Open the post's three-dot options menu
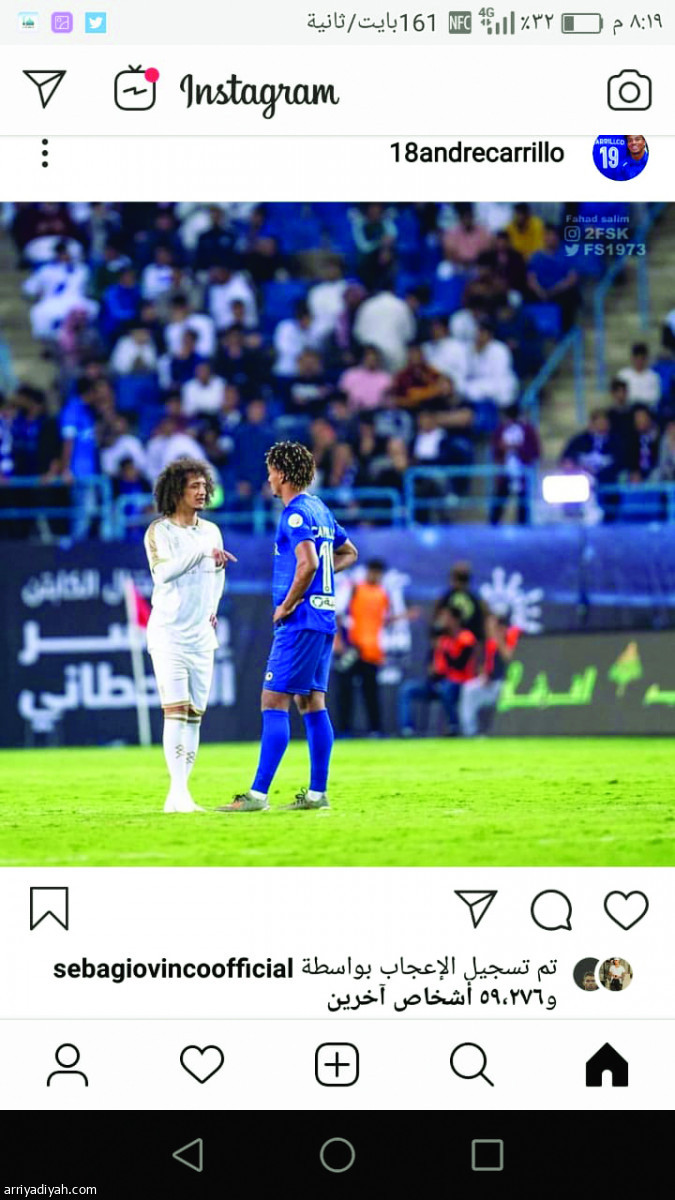Screen dimensions: 675x1200 click(44, 153)
